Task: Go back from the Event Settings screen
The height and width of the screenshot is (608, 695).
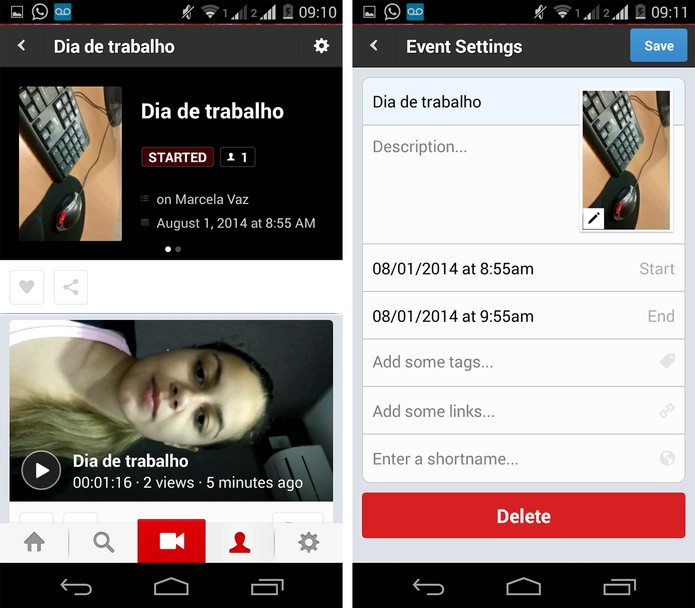Action: (374, 46)
